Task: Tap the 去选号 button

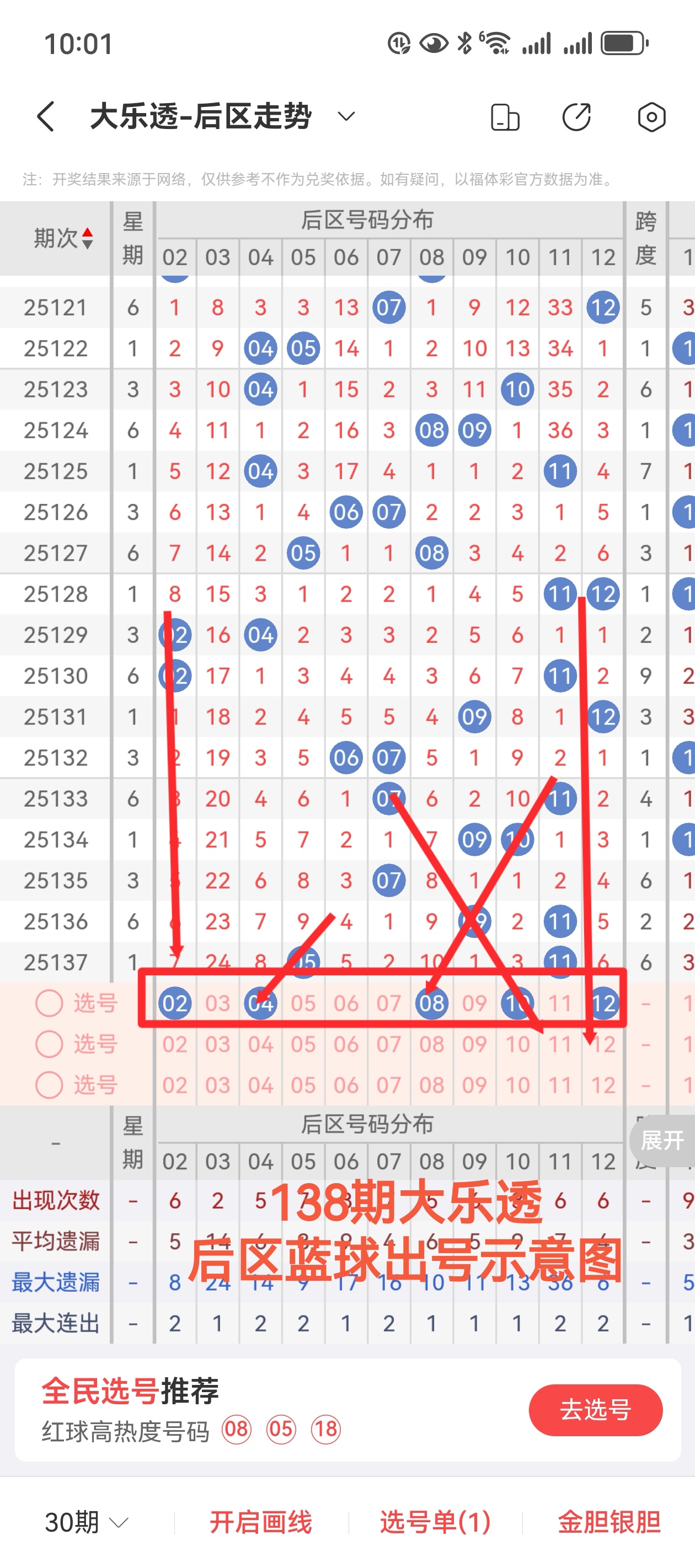Action: tap(595, 1409)
